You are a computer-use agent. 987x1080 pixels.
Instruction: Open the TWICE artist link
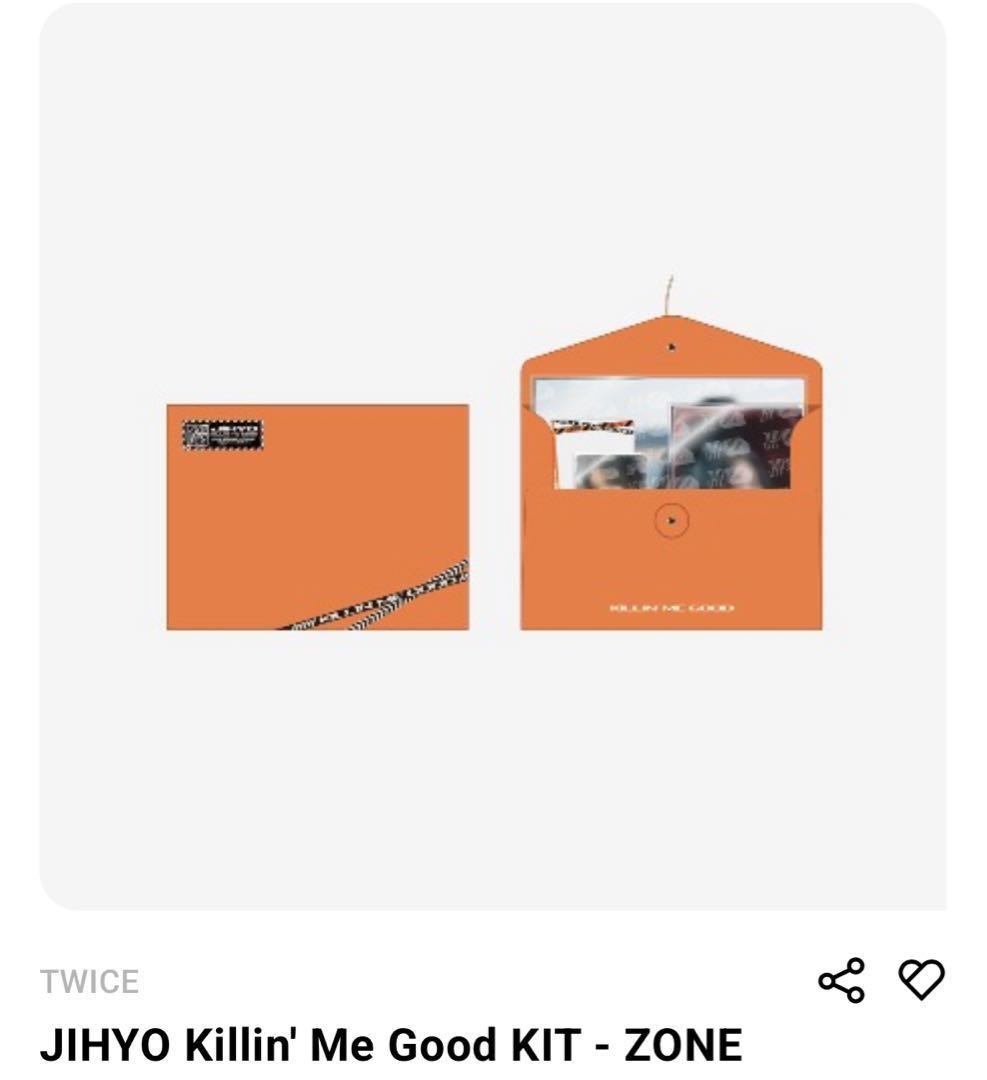[89, 982]
